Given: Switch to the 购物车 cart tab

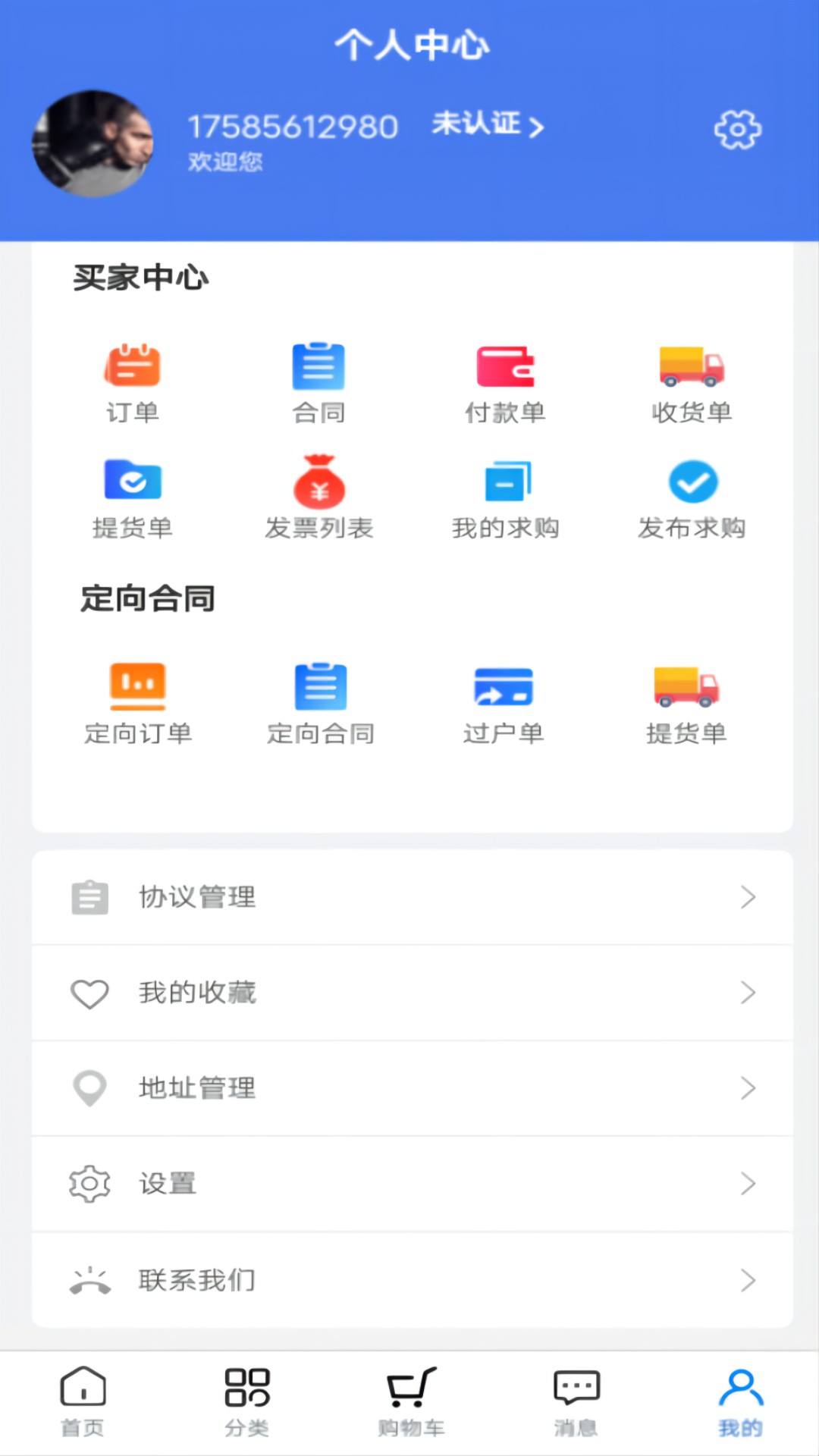Looking at the screenshot, I should point(410,1403).
